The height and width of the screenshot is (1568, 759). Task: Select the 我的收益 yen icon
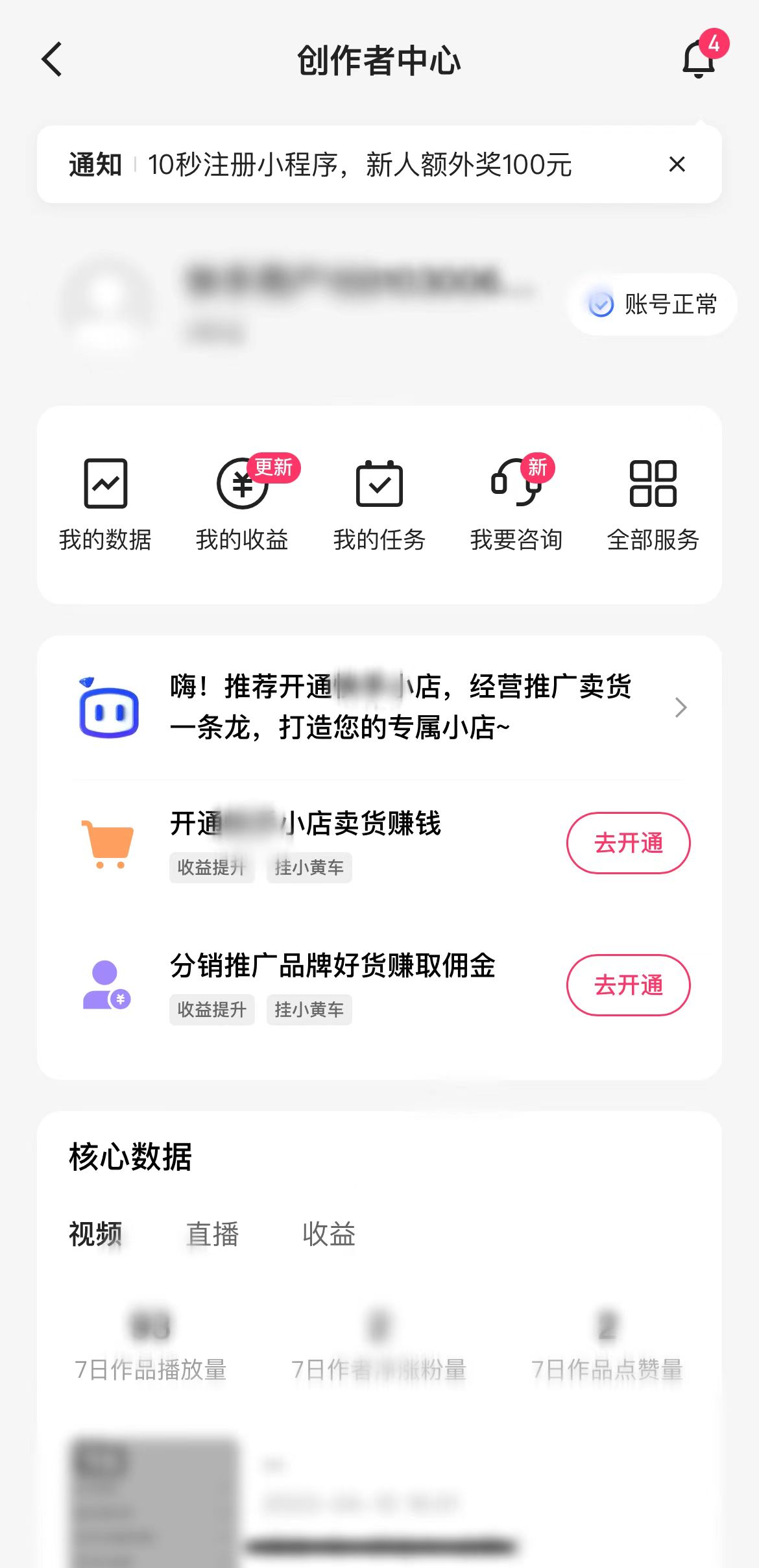tap(241, 484)
